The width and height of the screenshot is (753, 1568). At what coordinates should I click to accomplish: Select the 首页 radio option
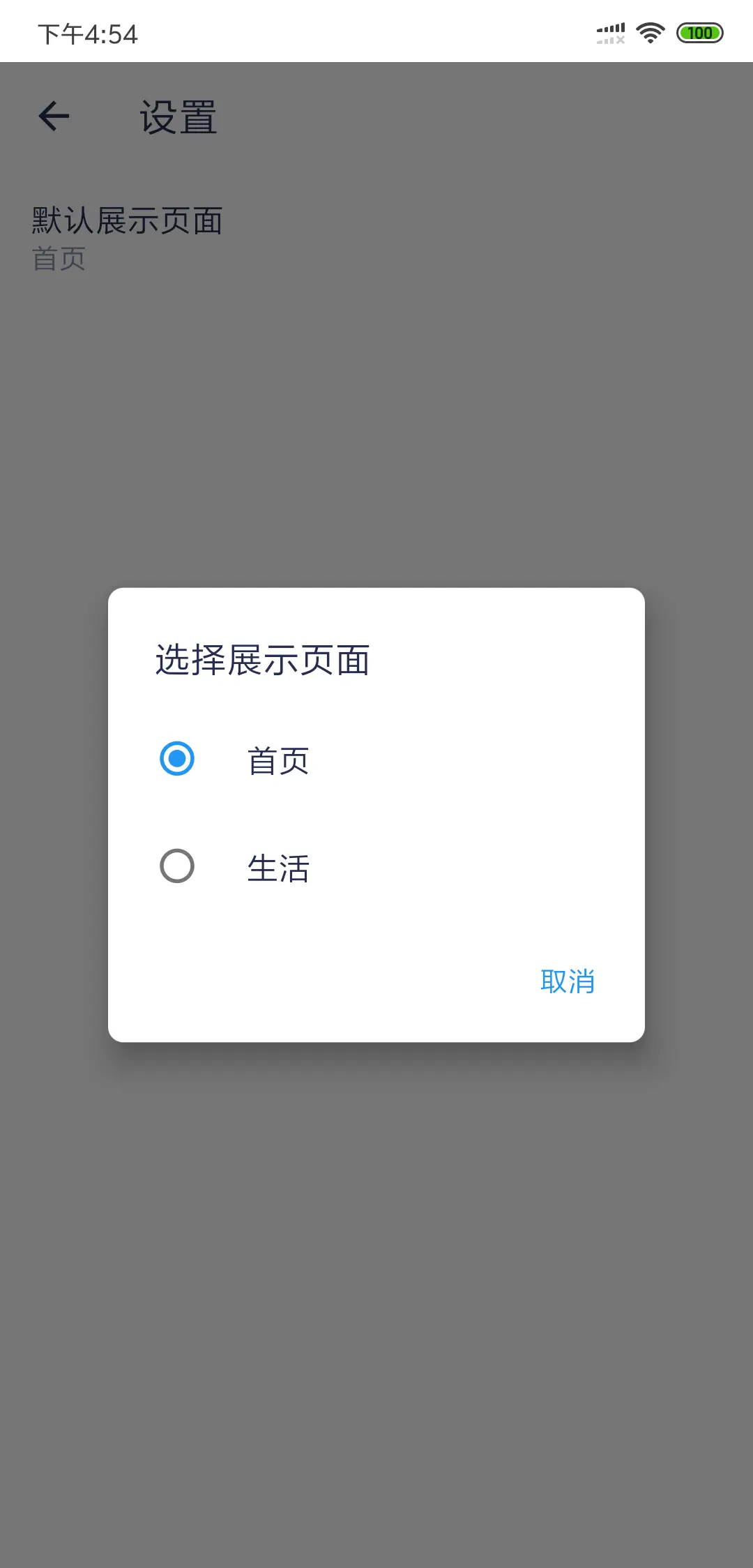[x=177, y=759]
